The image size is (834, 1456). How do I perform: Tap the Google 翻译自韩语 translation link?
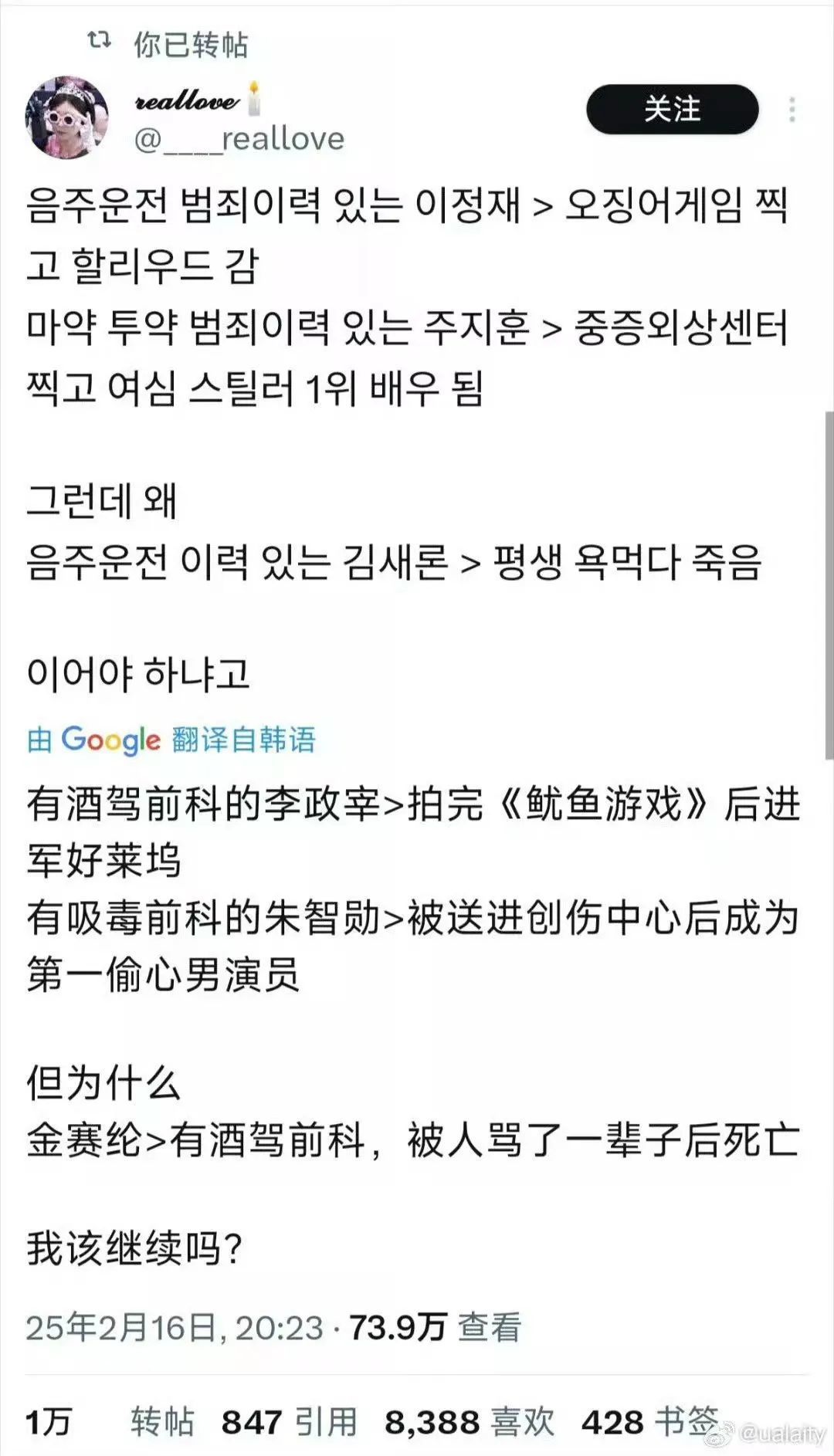pos(171,739)
